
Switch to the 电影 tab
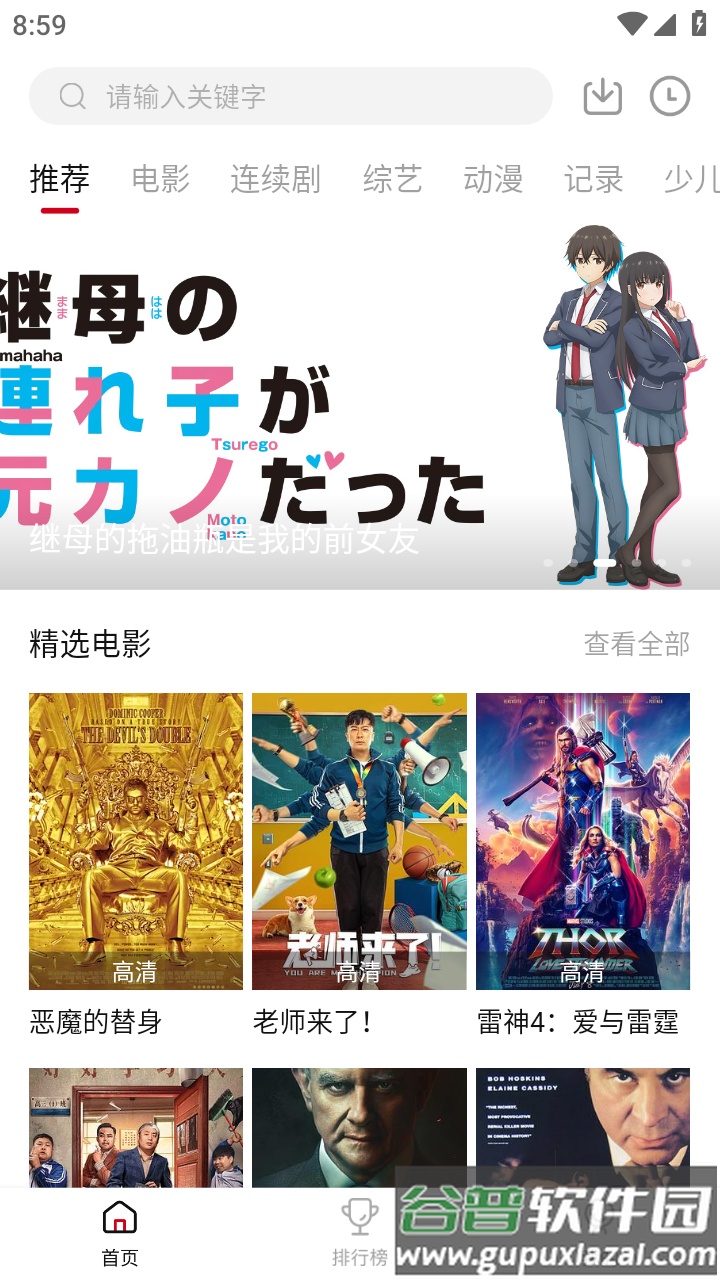(159, 180)
